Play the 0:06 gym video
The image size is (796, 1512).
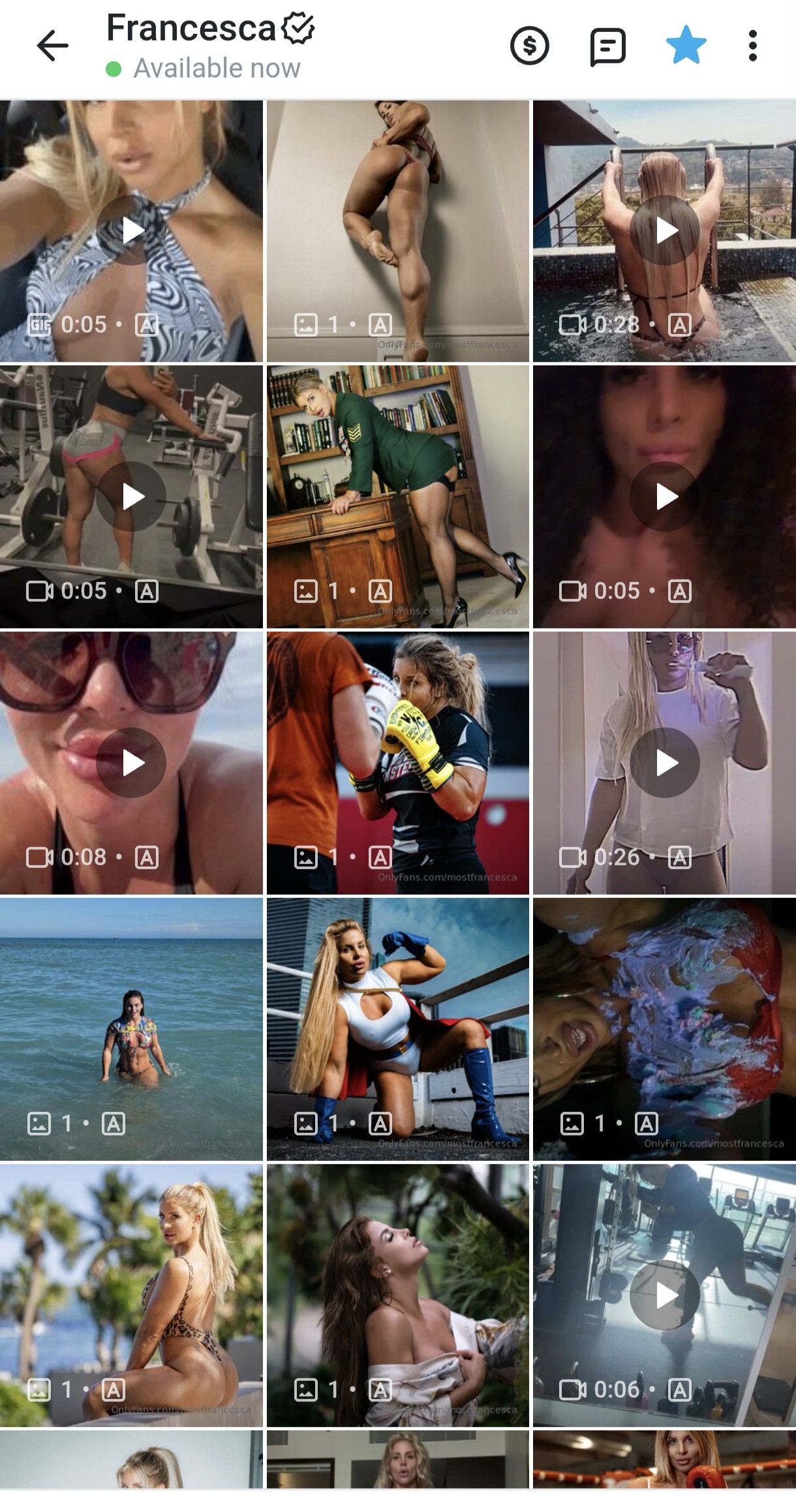[x=664, y=1295]
